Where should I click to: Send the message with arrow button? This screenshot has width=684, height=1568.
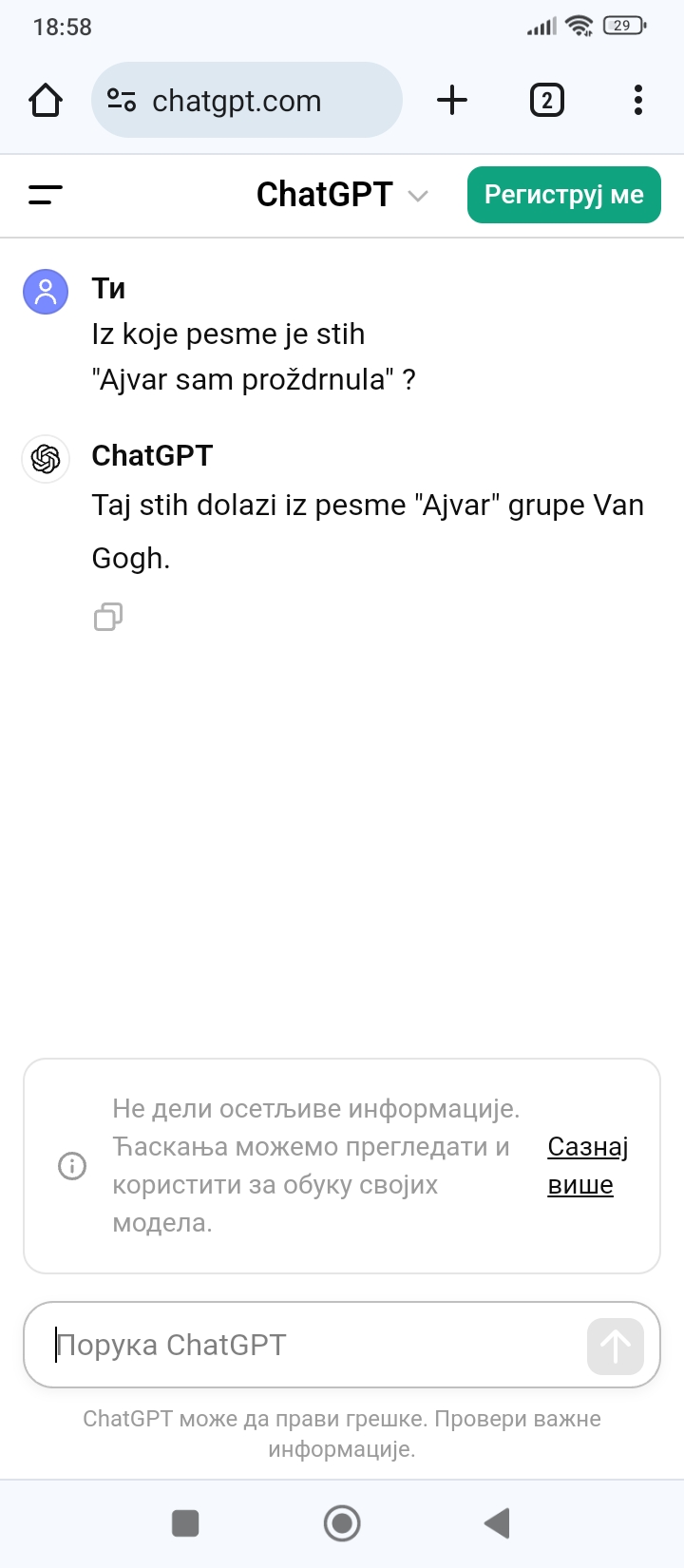(x=616, y=1346)
